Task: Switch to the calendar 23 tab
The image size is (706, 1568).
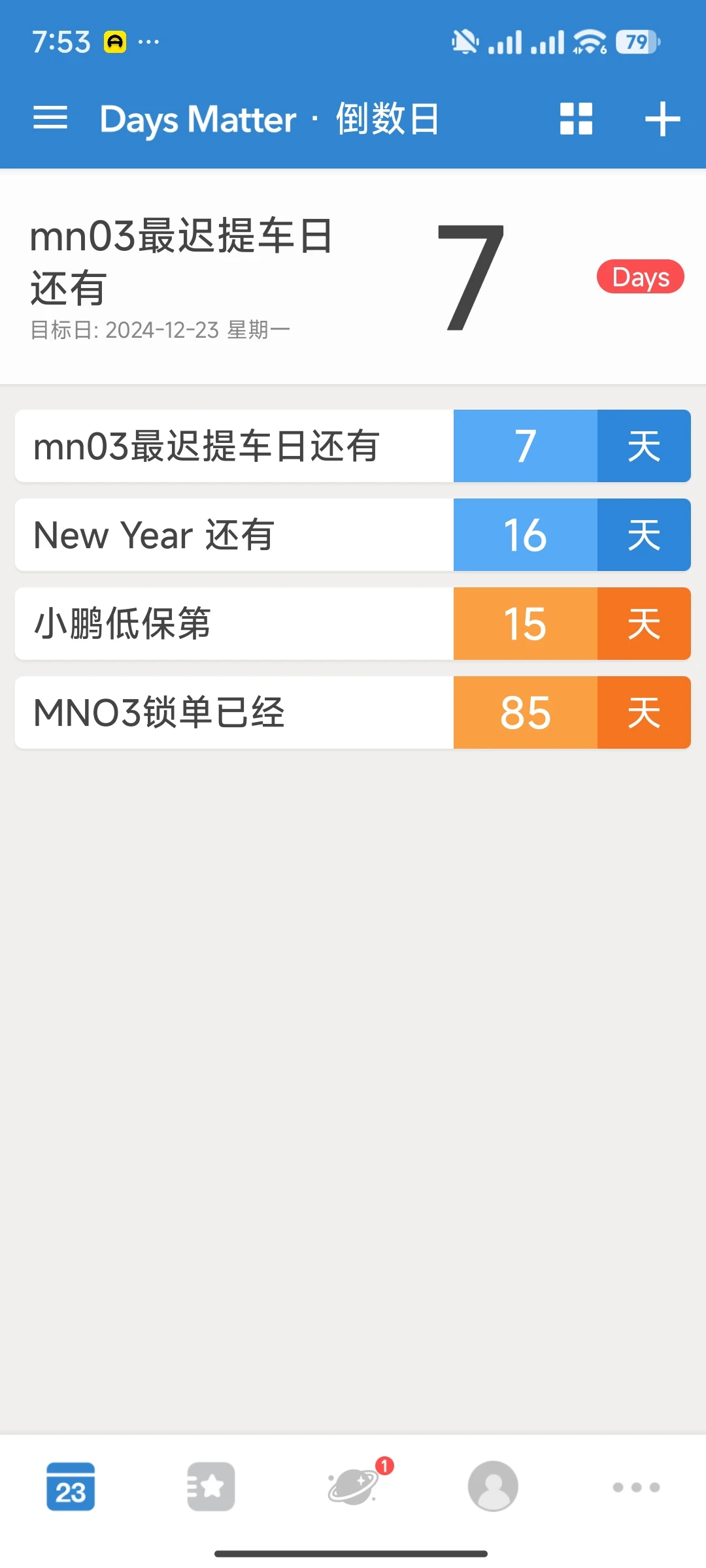Action: (71, 1486)
